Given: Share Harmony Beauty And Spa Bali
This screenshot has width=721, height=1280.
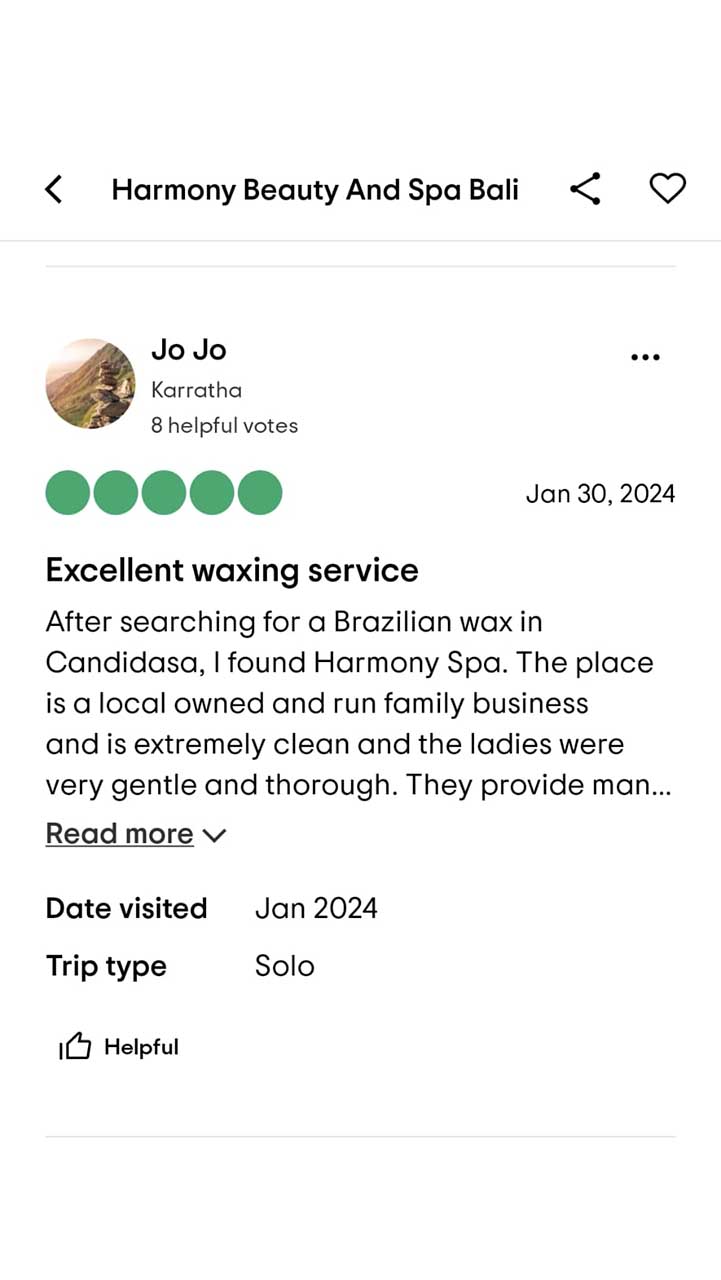Looking at the screenshot, I should point(585,188).
